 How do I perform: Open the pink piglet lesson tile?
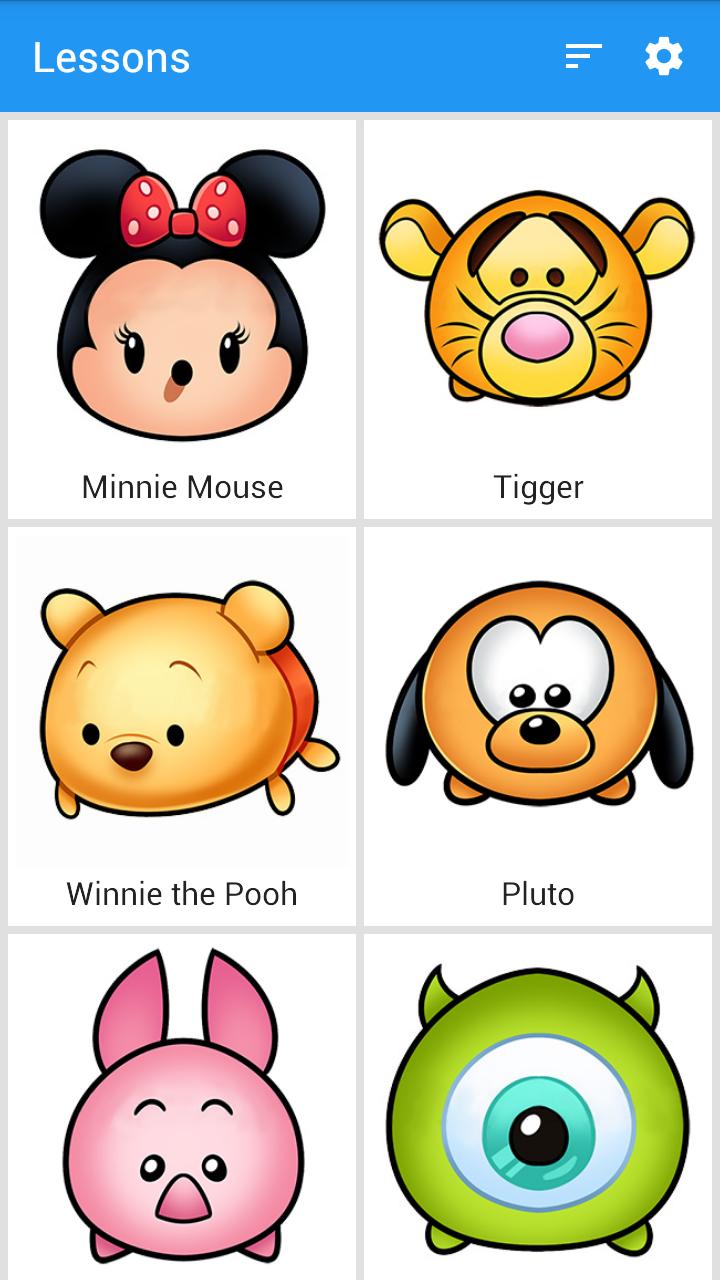[x=182, y=1105]
